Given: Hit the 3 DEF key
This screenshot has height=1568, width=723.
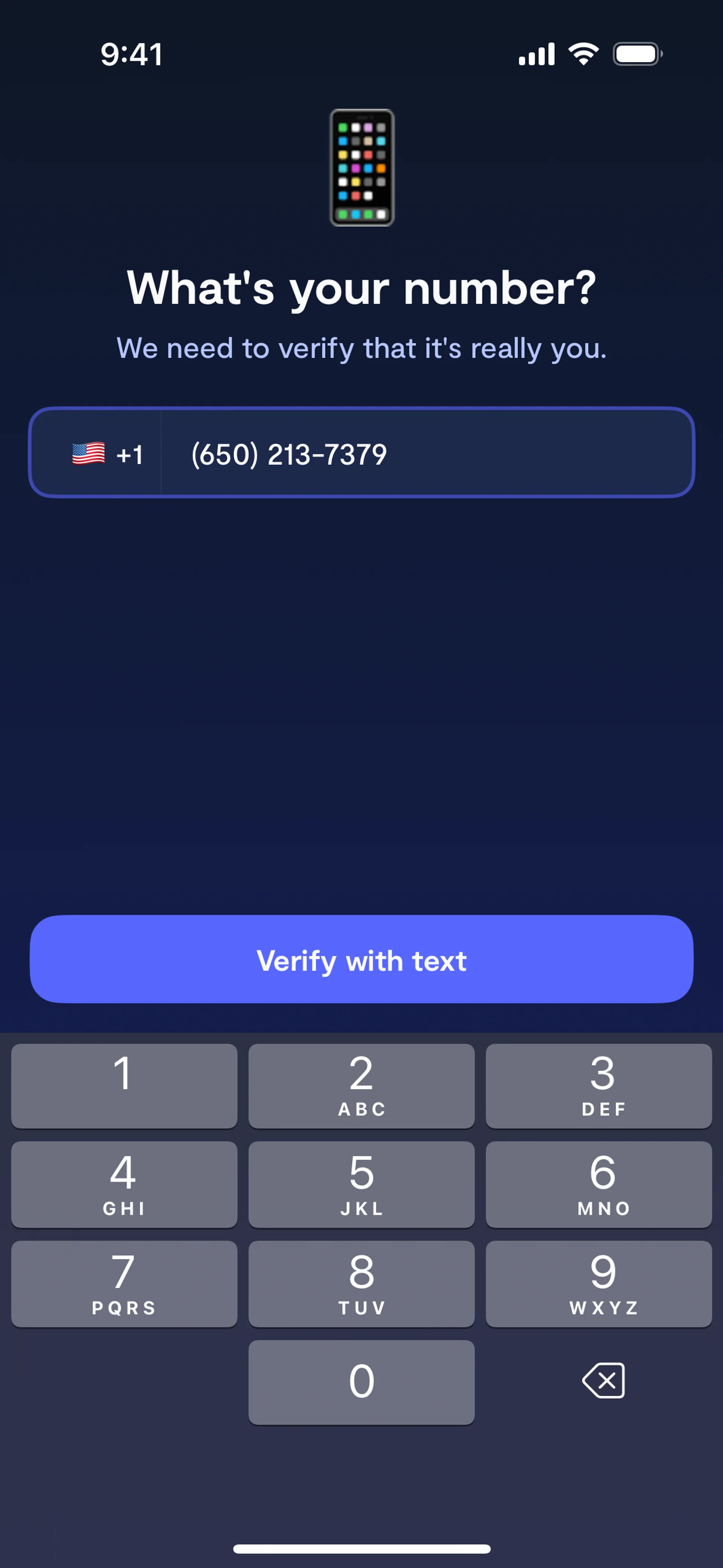Looking at the screenshot, I should pyautogui.click(x=599, y=1086).
